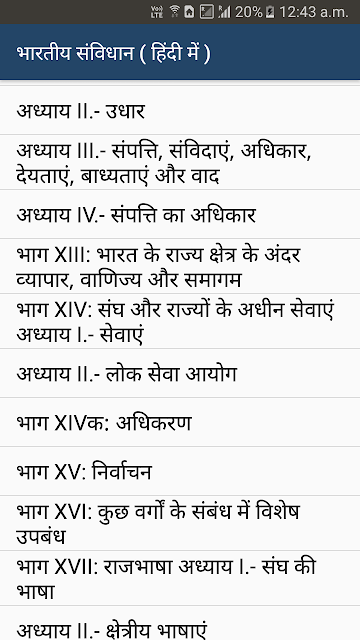Viewport: 360px width, 640px height.
Task: Tap भाग XIV संघ और राज्यों के अधीन सेवाएं
Action: 180,321
